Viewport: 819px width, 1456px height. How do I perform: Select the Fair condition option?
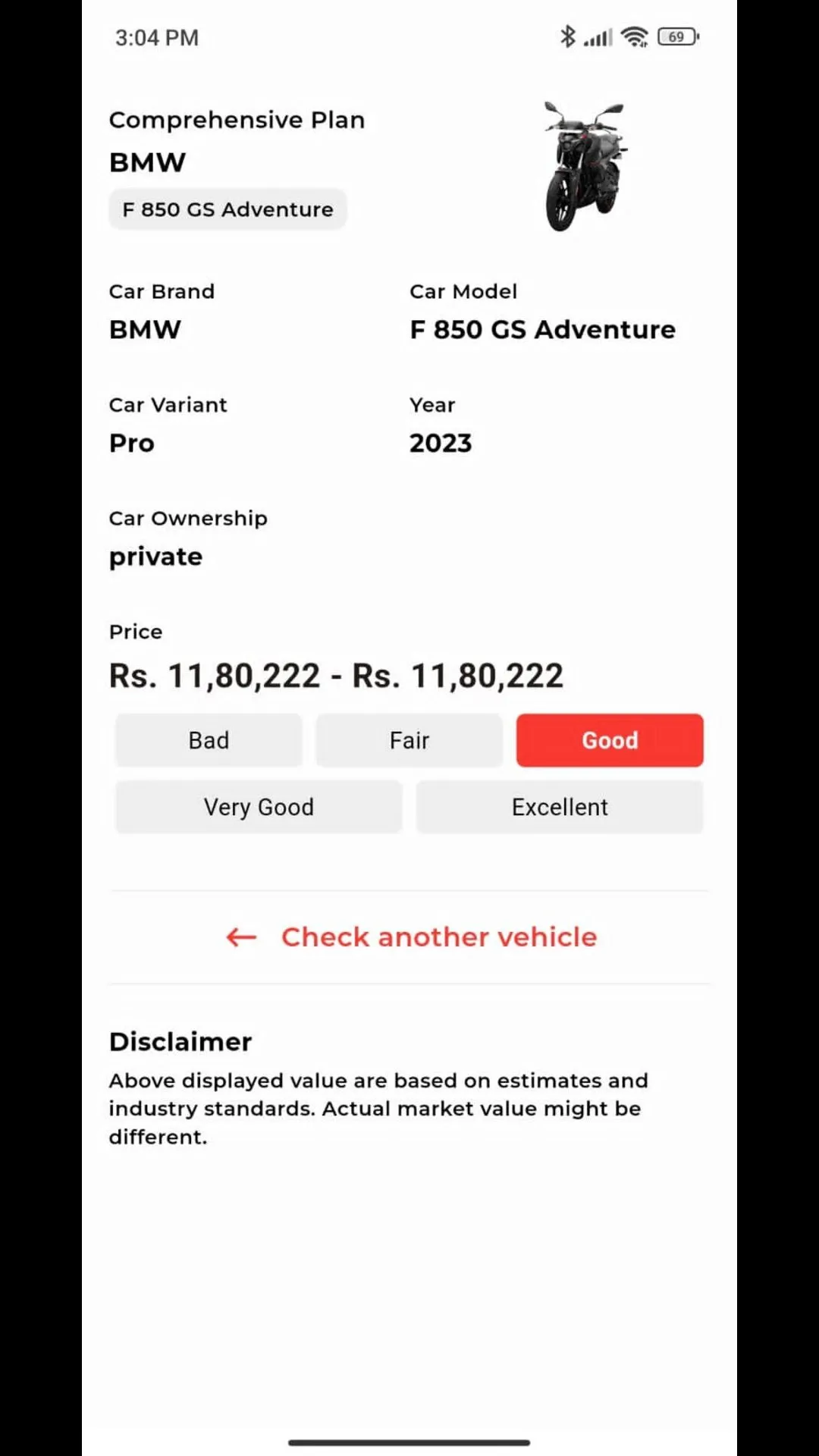pos(409,740)
